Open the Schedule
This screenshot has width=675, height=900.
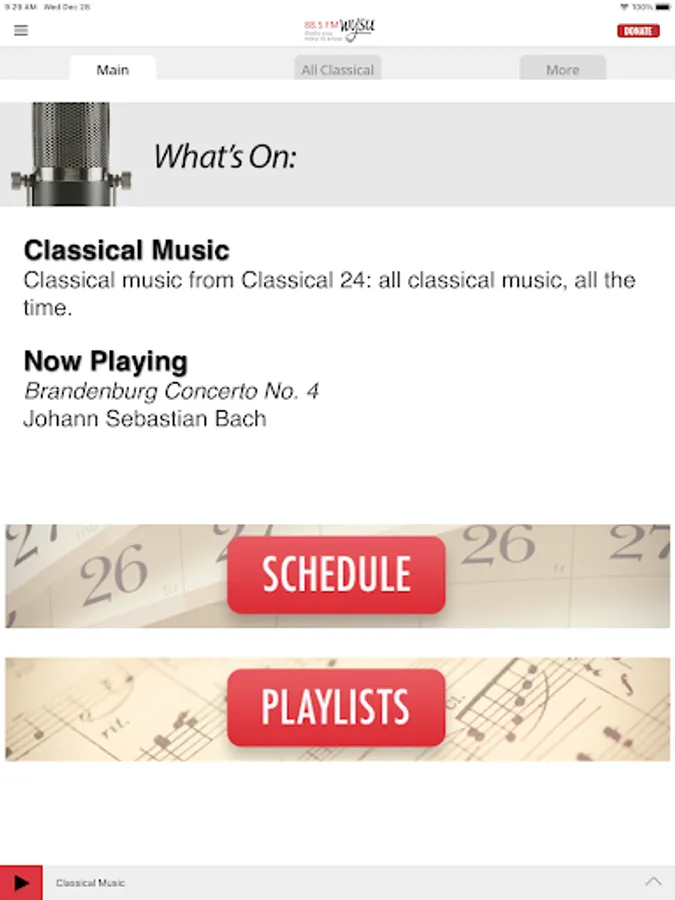coord(336,575)
